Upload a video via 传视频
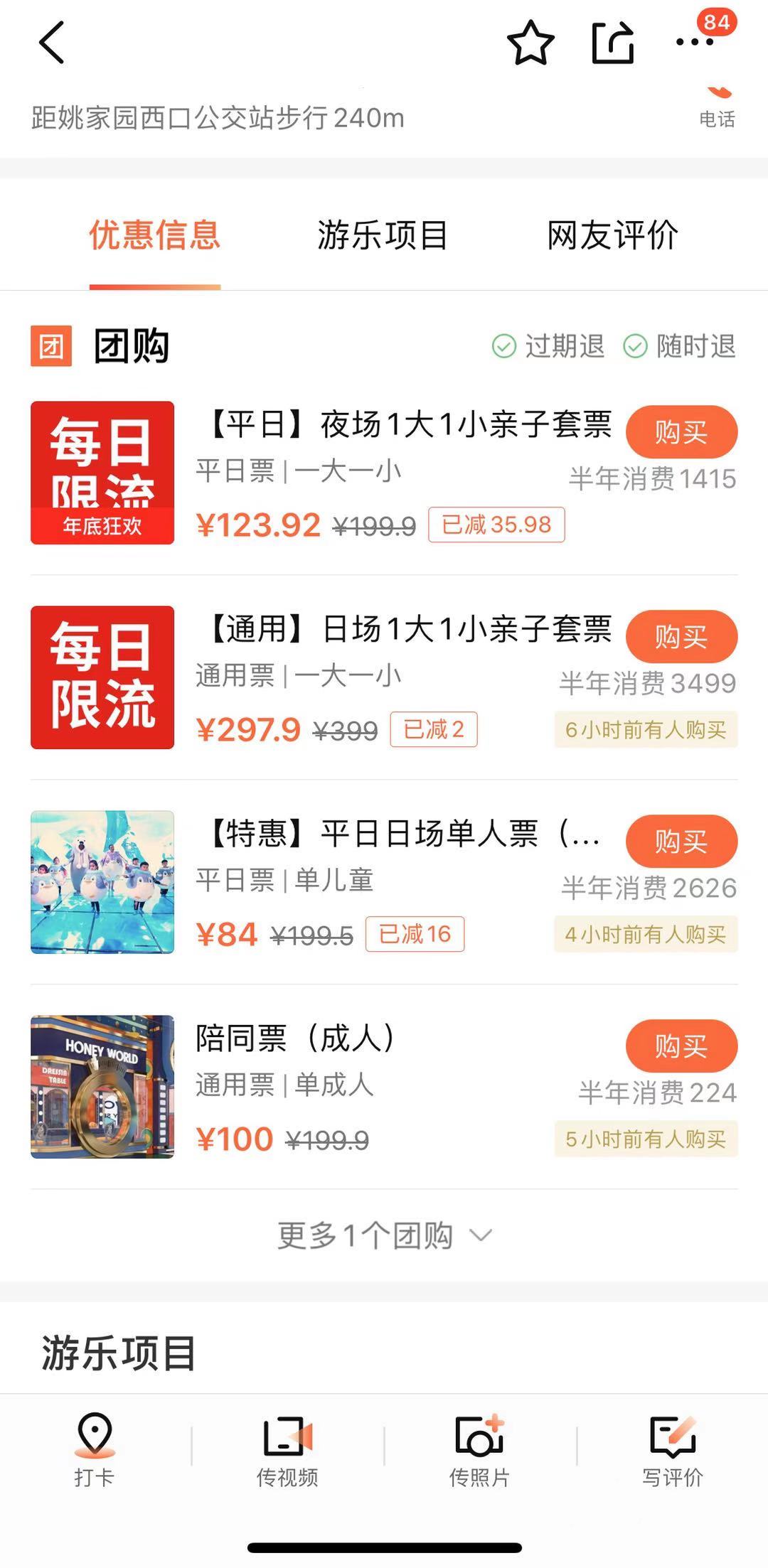 click(287, 1450)
